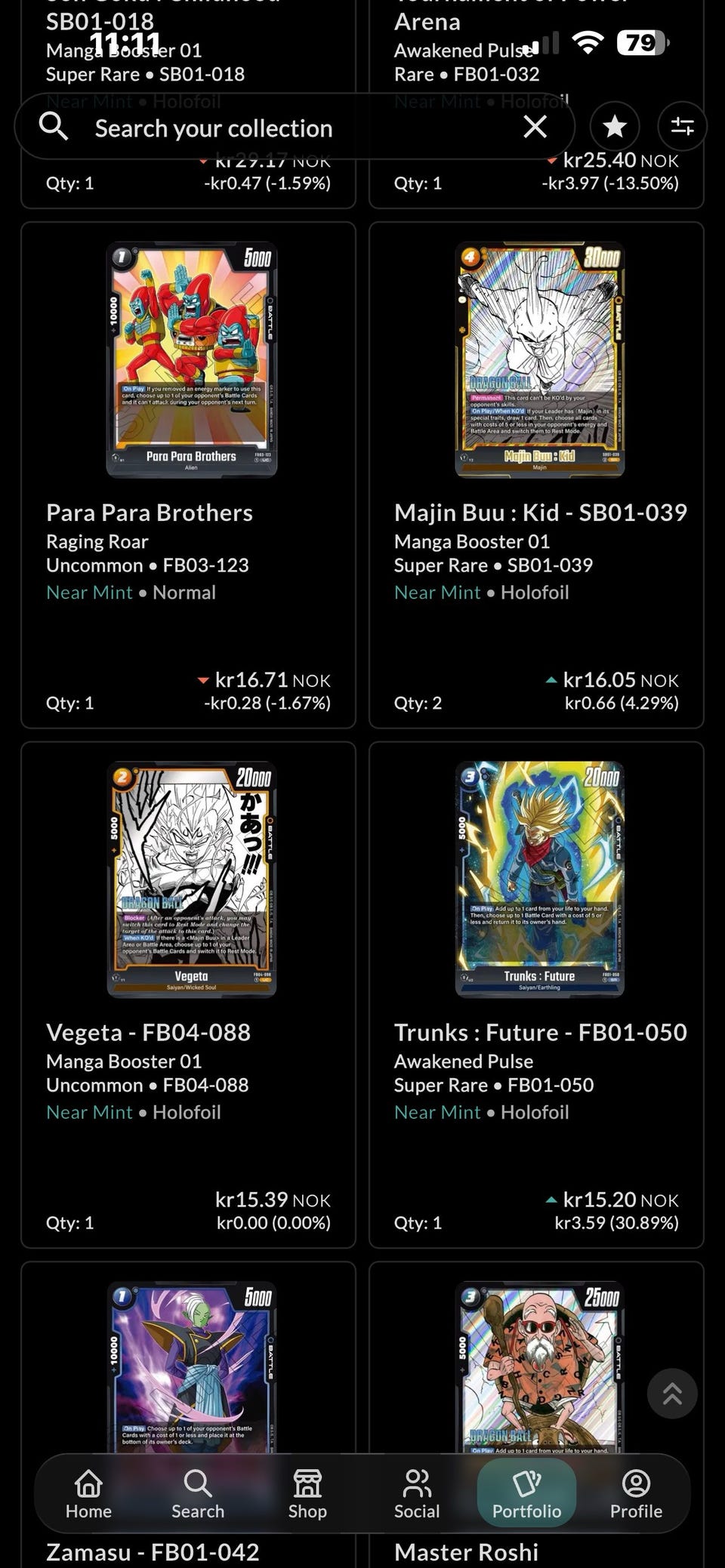This screenshot has height=1568, width=725.
Task: Open the Majin Buu : Kid card
Action: (x=536, y=475)
